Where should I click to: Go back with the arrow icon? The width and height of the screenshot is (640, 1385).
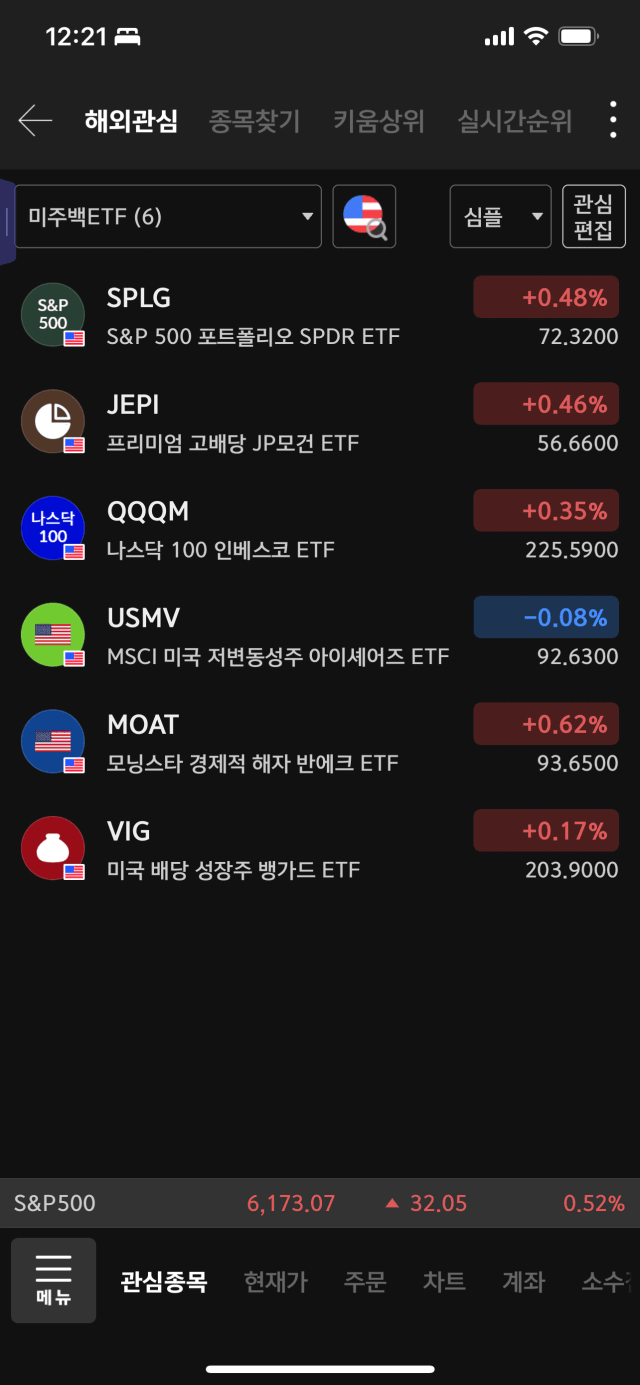35,121
